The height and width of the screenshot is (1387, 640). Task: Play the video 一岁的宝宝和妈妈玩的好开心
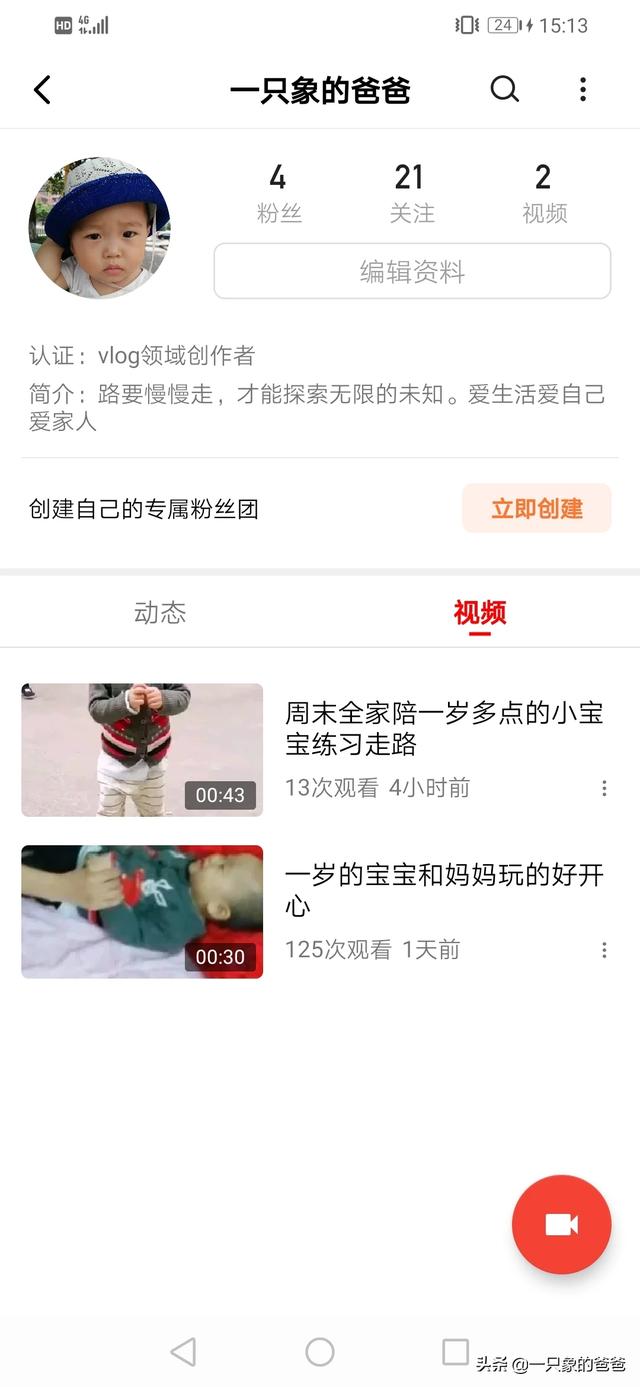pos(142,912)
